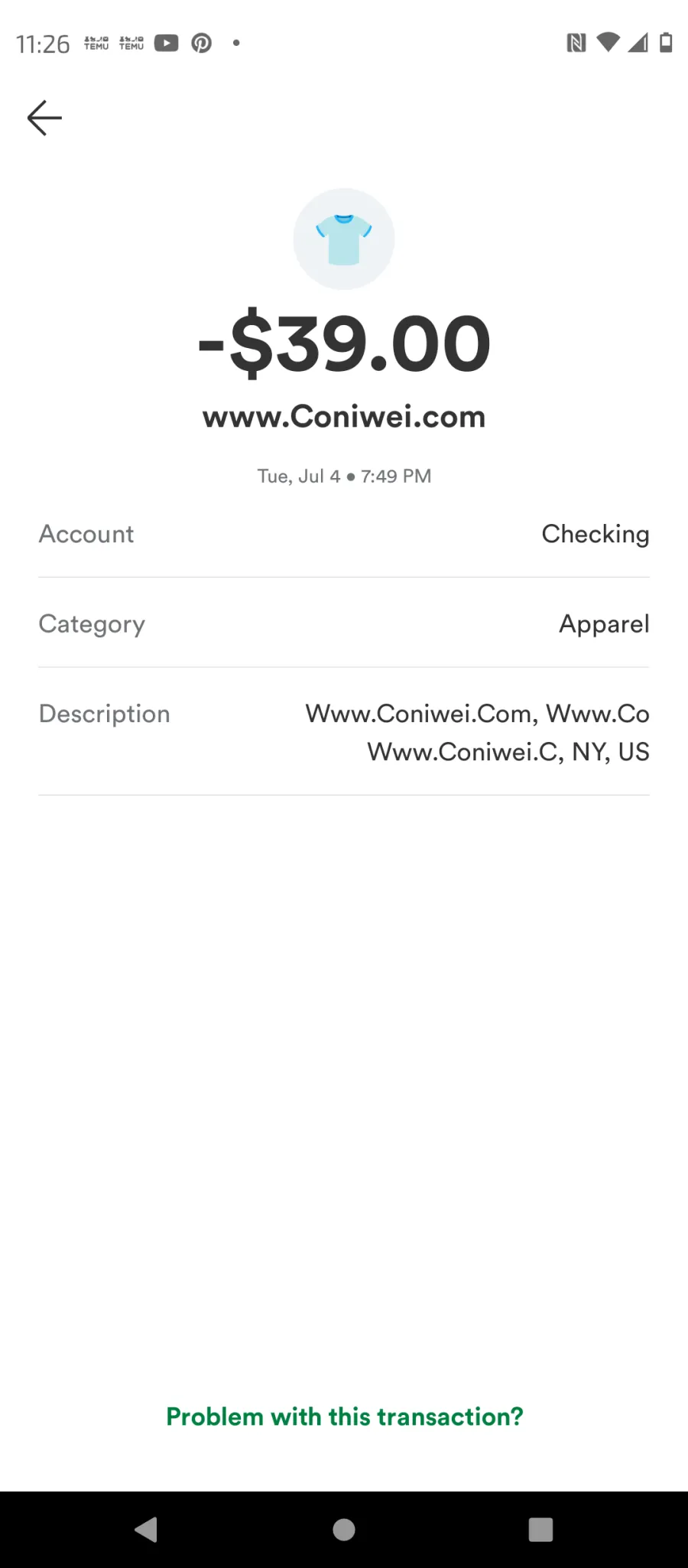Viewport: 688px width, 1568px height.
Task: Go back using the top-left arrow
Action: 44,118
